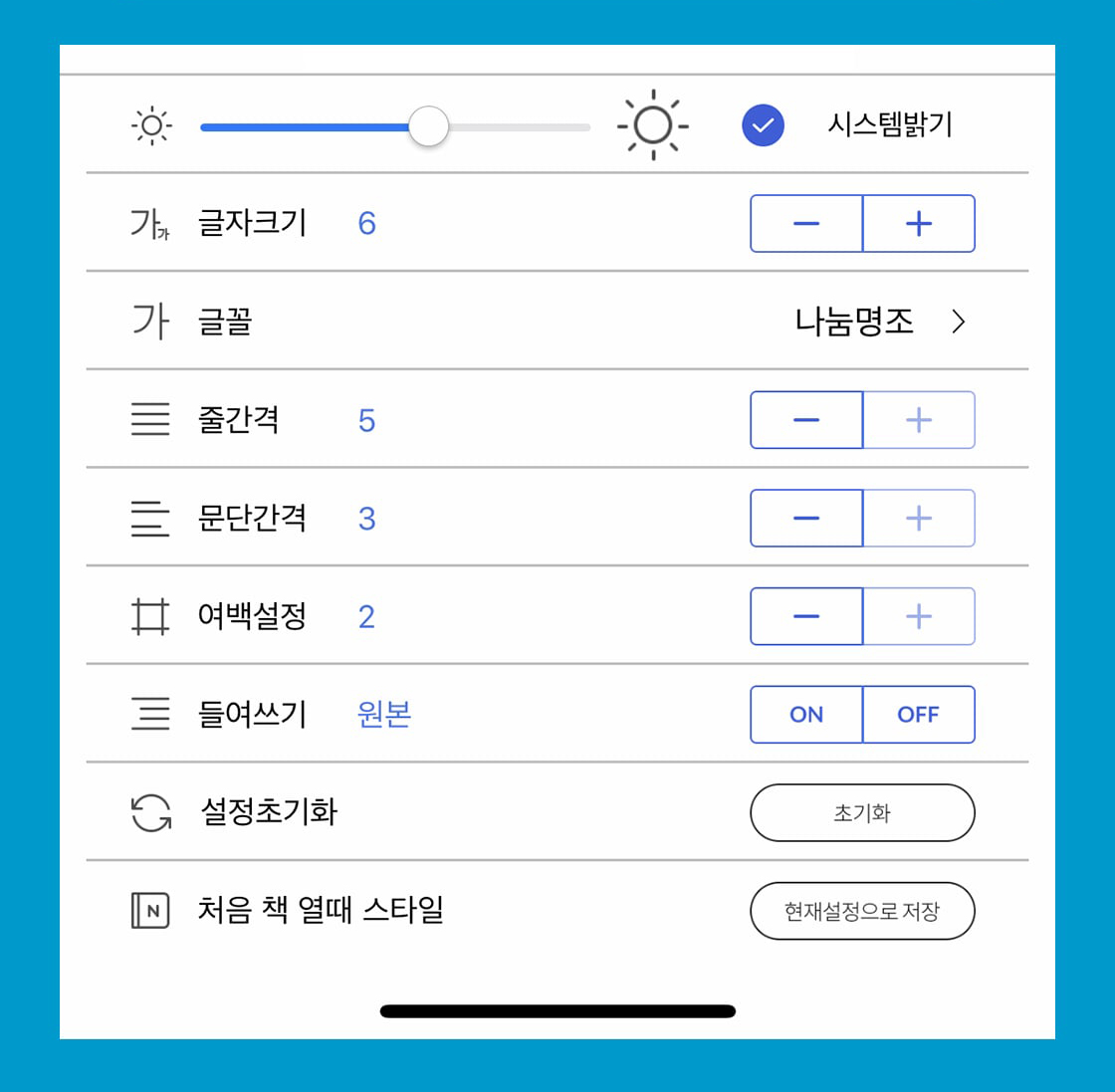Increase 글자크기 with the plus button
The image size is (1115, 1092).
click(x=918, y=223)
